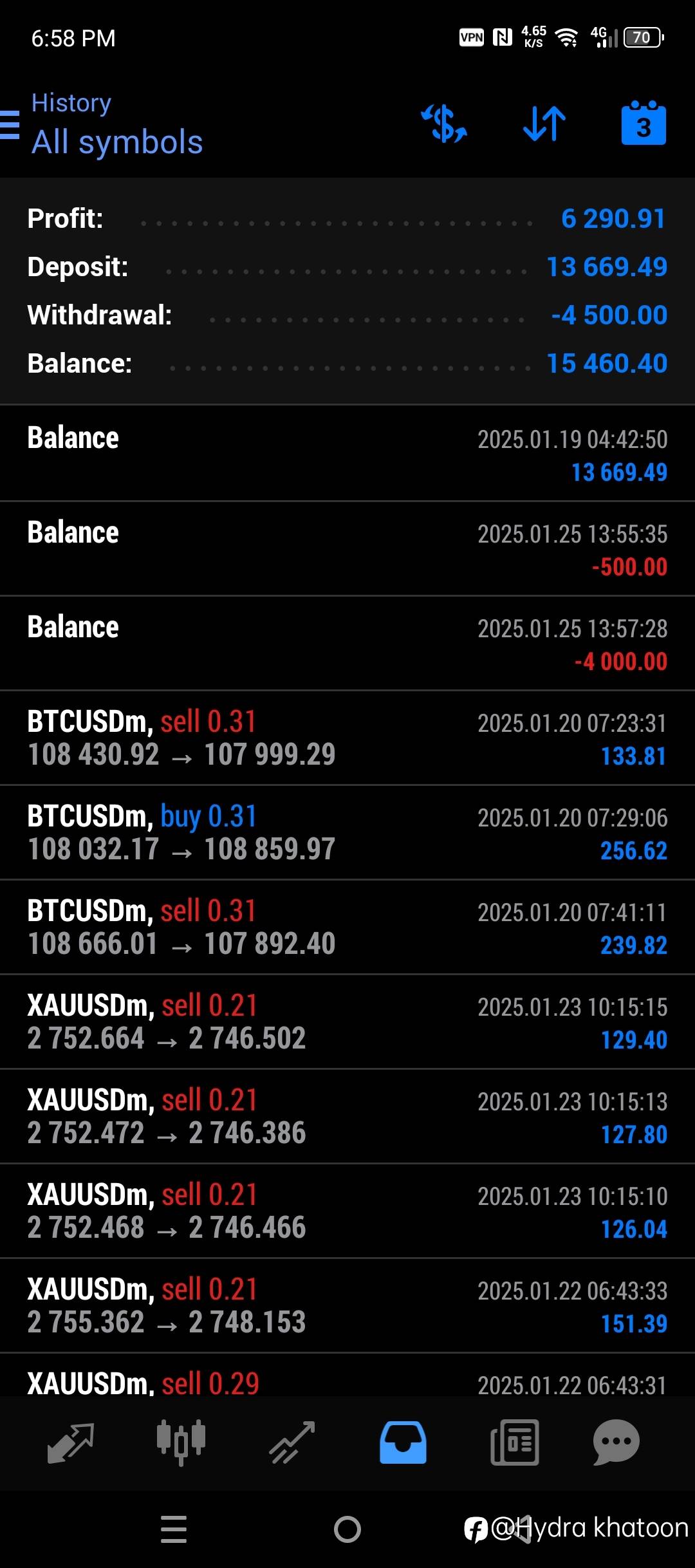
Task: Open the side drawer menu
Action: 10,124
